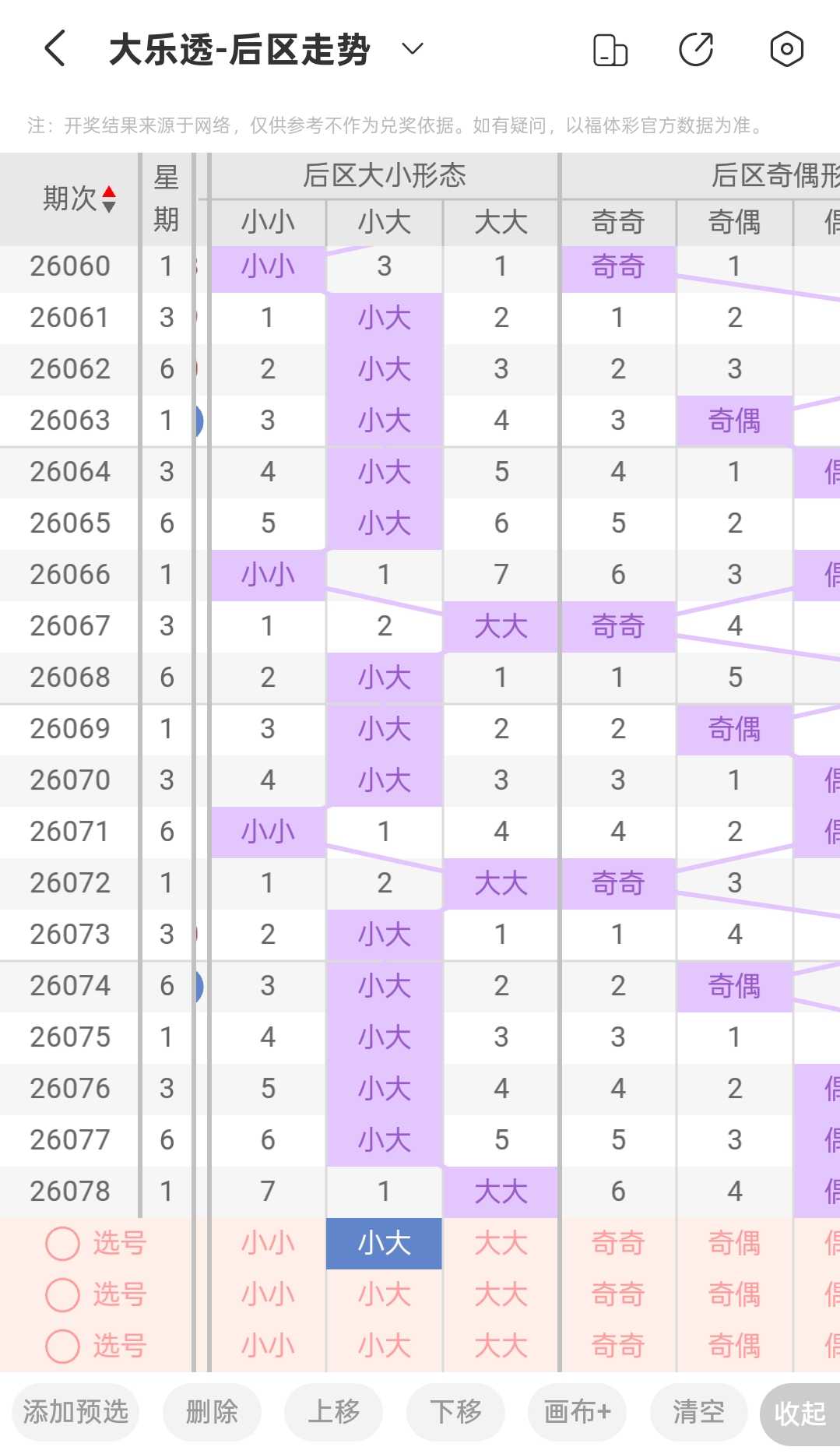
Task: Tap the 删除 button
Action: click(x=212, y=1411)
